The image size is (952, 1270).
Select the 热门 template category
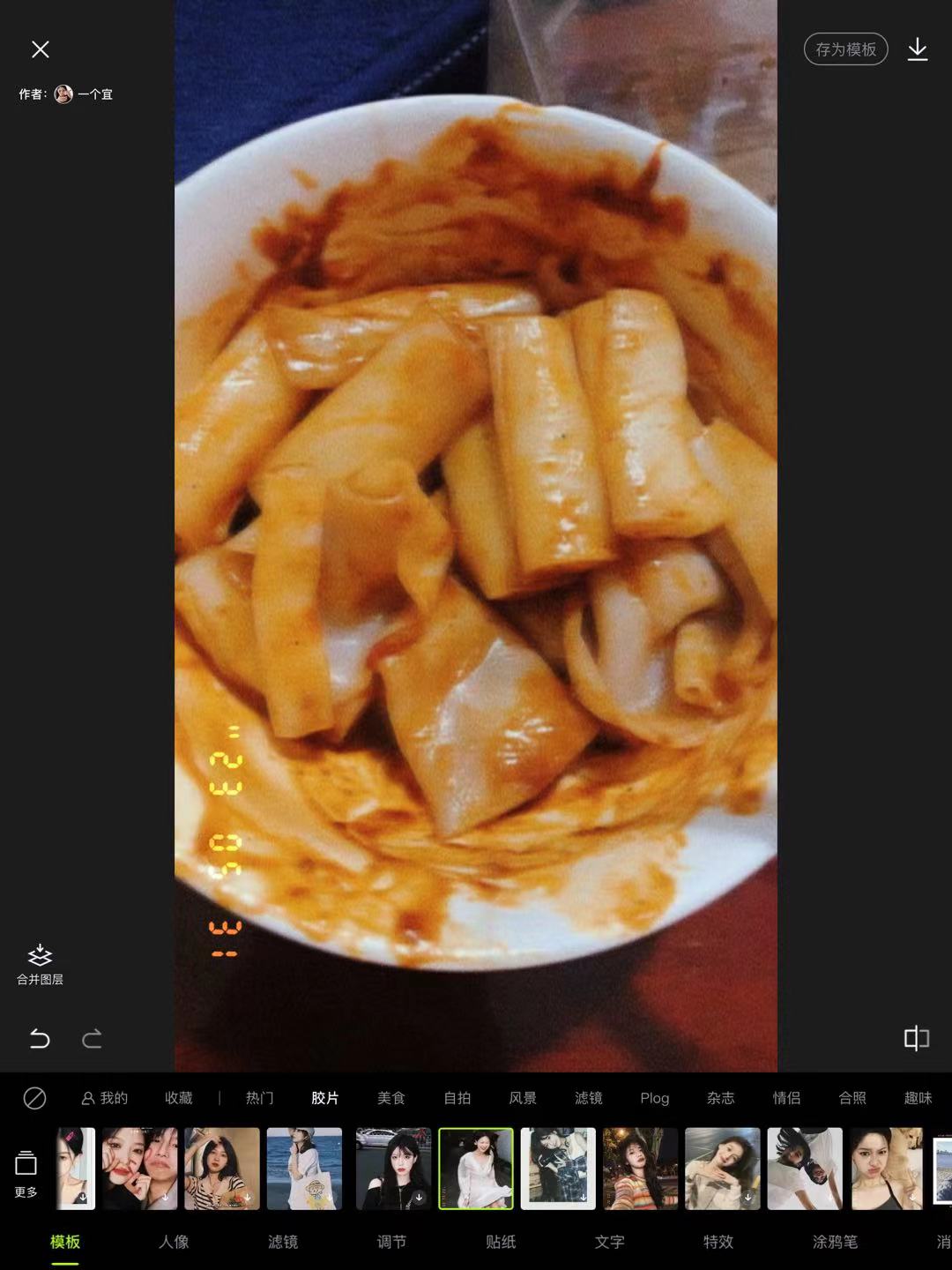coord(259,1098)
